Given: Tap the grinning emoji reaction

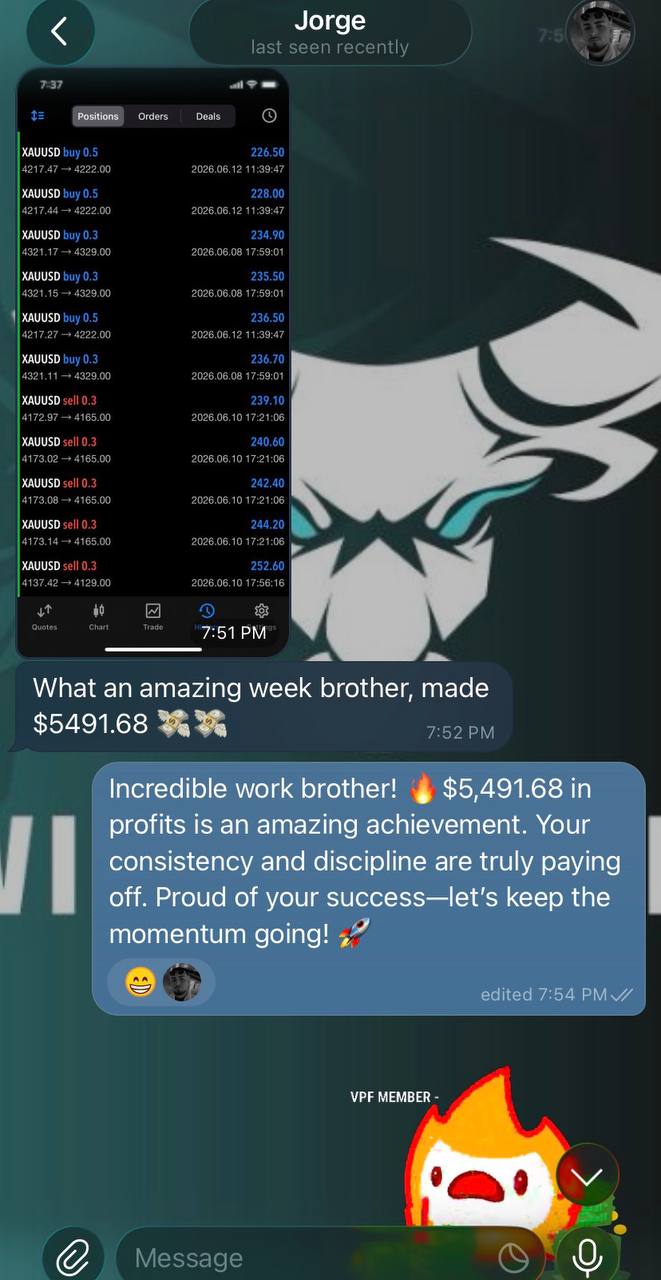Looking at the screenshot, I should point(141,984).
